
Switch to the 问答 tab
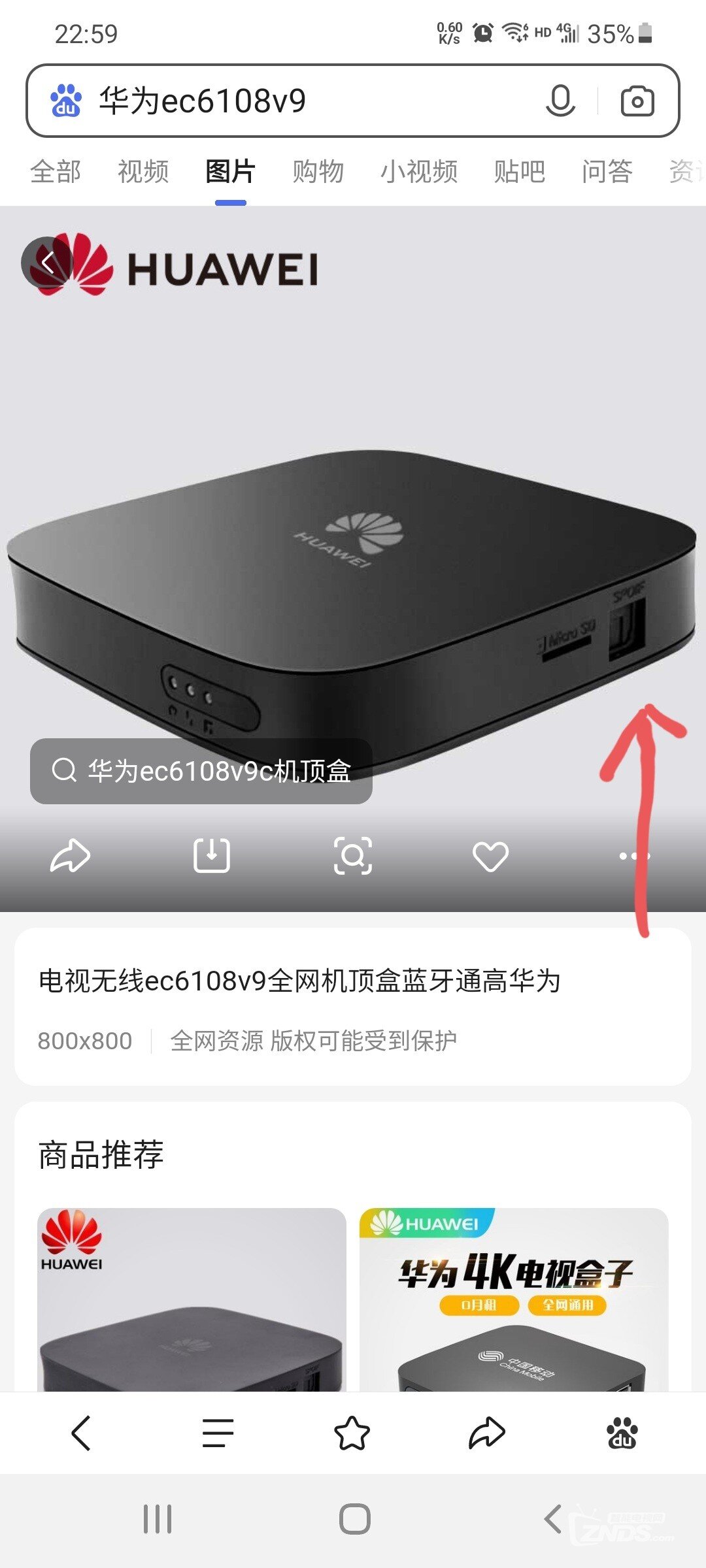607,172
